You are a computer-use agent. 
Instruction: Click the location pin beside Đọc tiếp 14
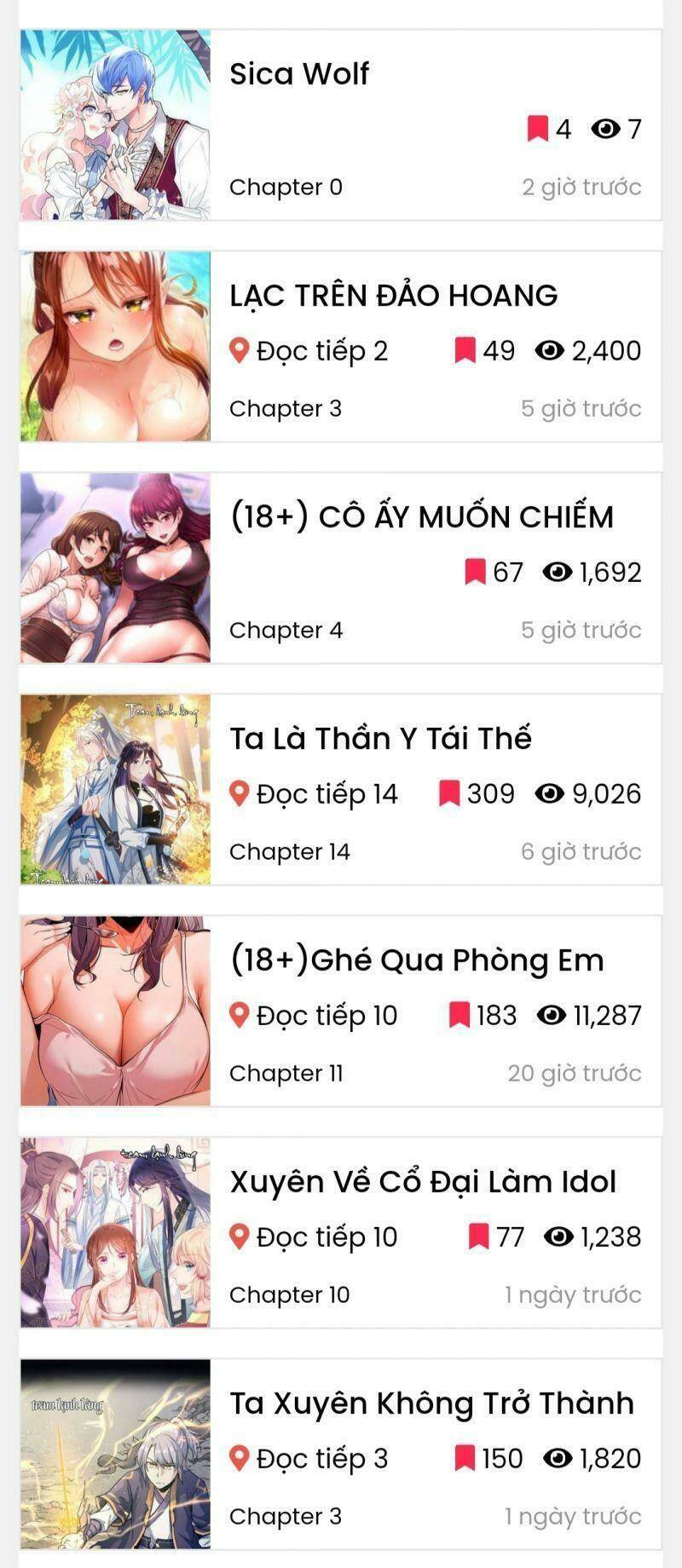pyautogui.click(x=240, y=793)
